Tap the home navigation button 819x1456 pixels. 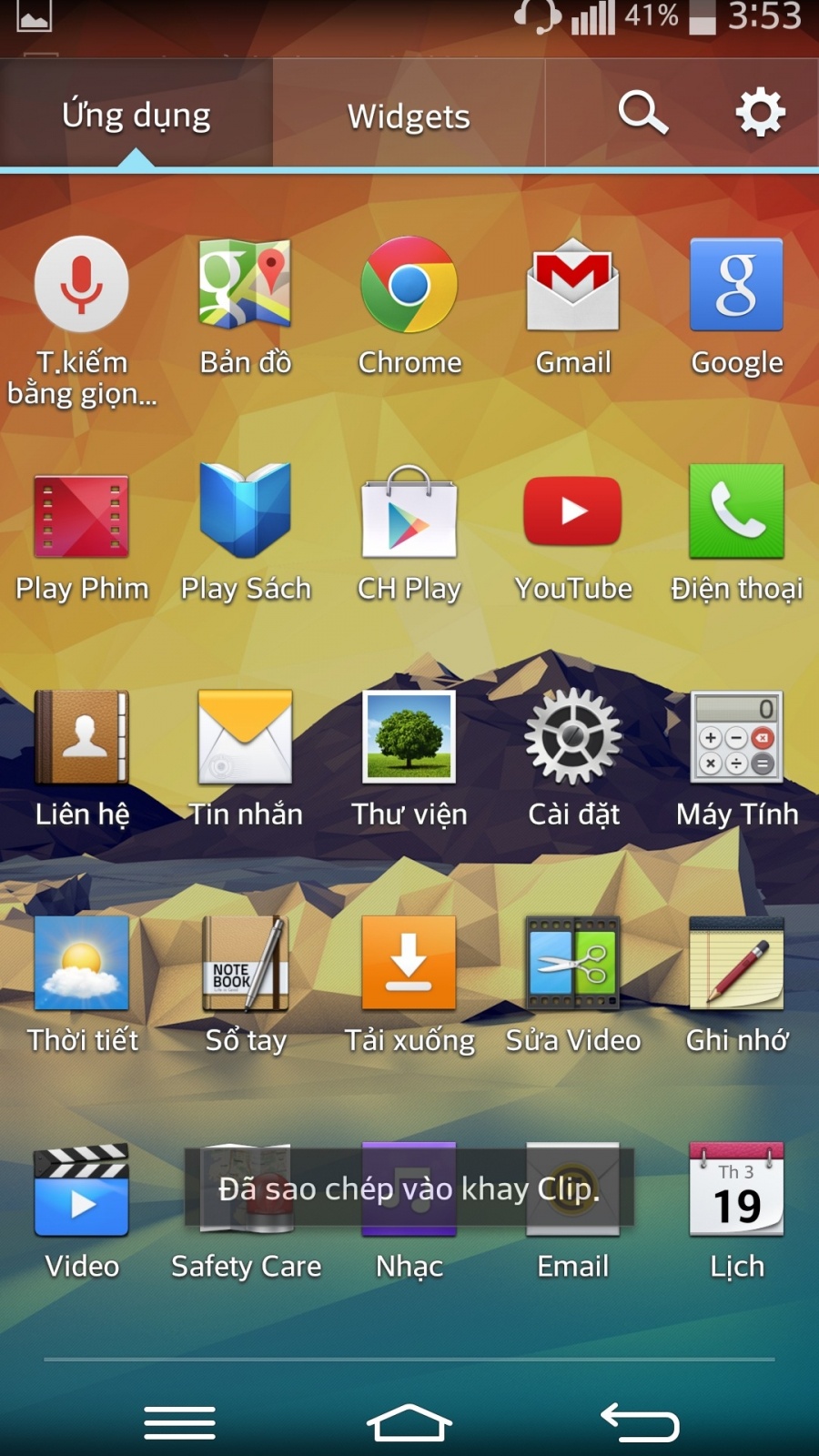click(x=409, y=1422)
